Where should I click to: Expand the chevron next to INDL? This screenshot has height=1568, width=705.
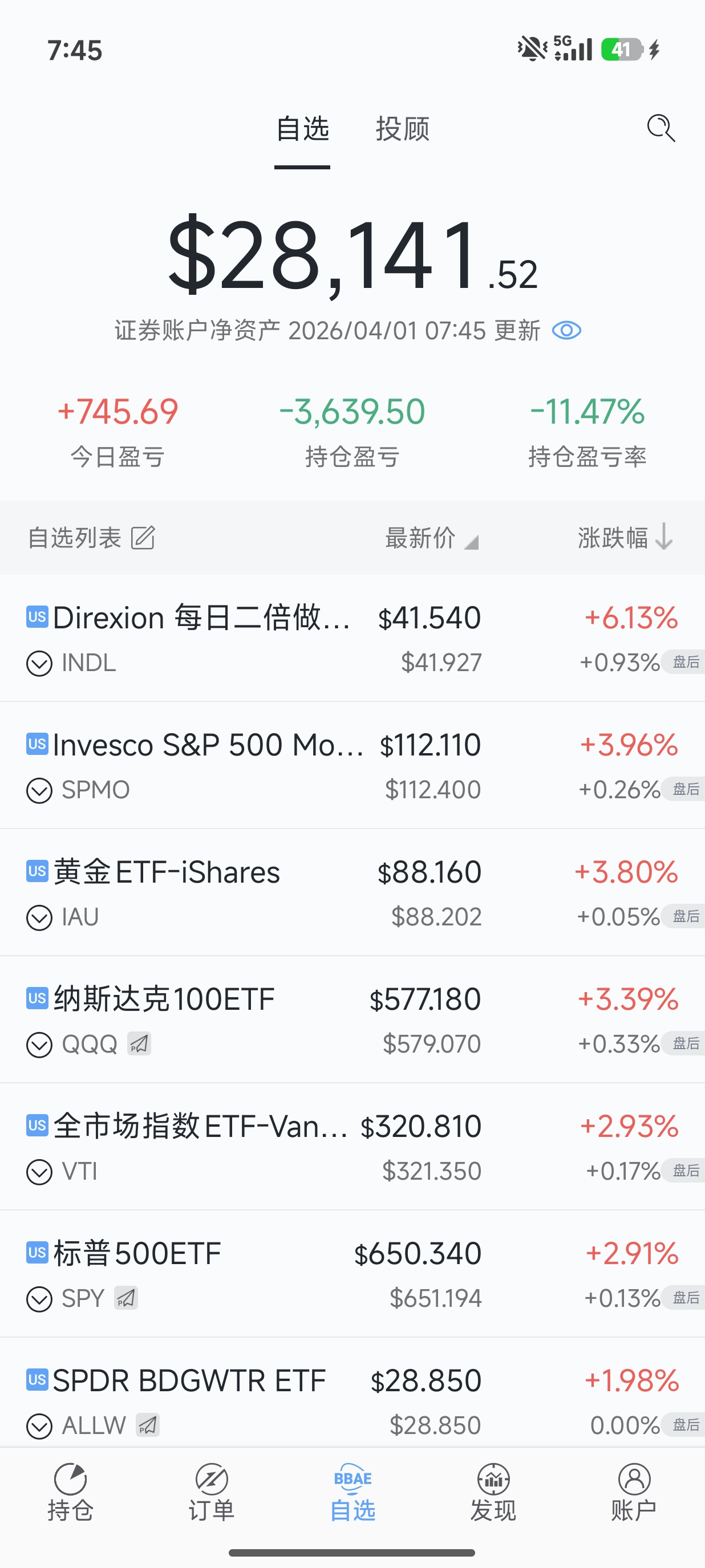tap(39, 664)
